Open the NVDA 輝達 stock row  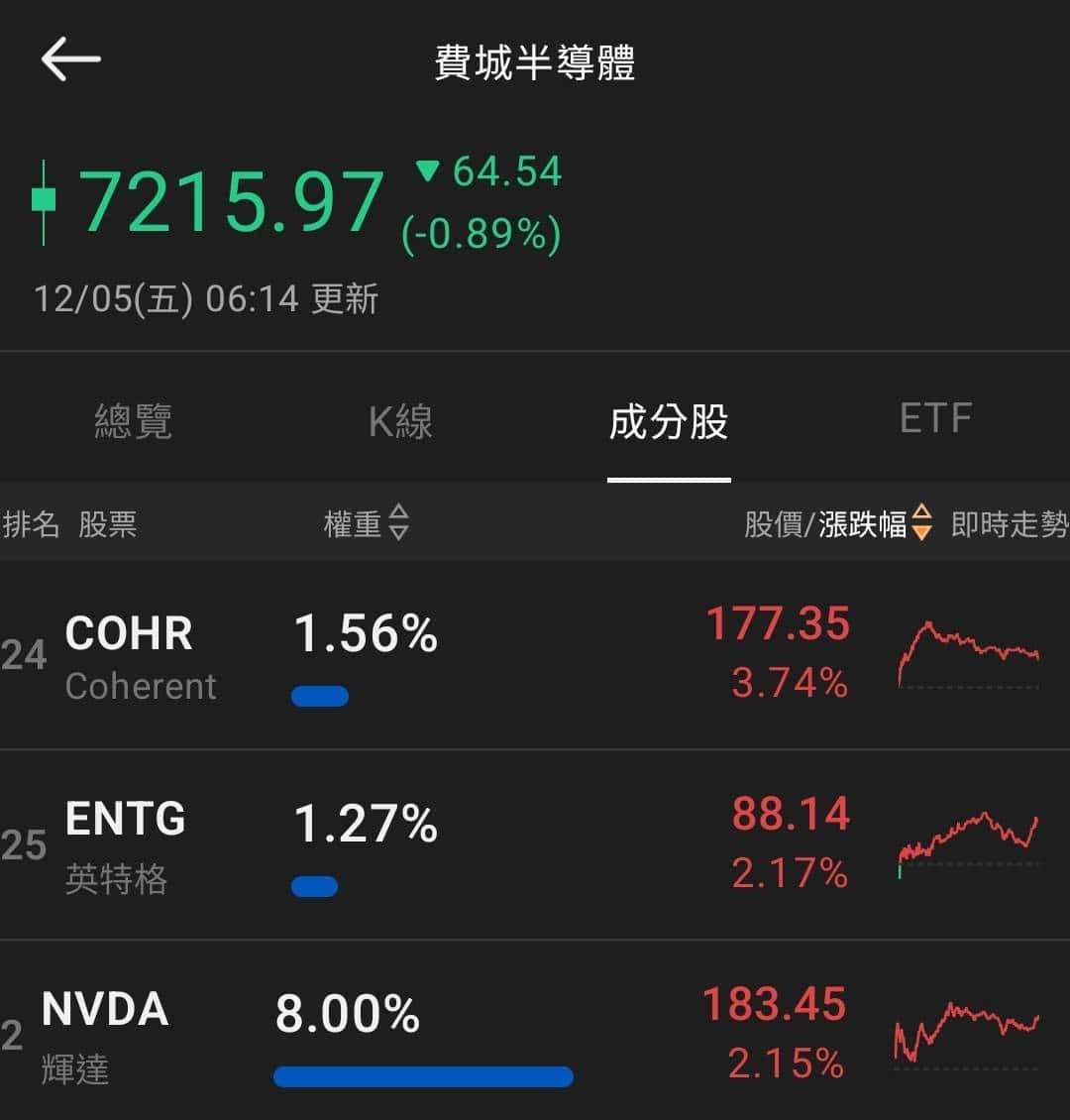[x=535, y=1036]
